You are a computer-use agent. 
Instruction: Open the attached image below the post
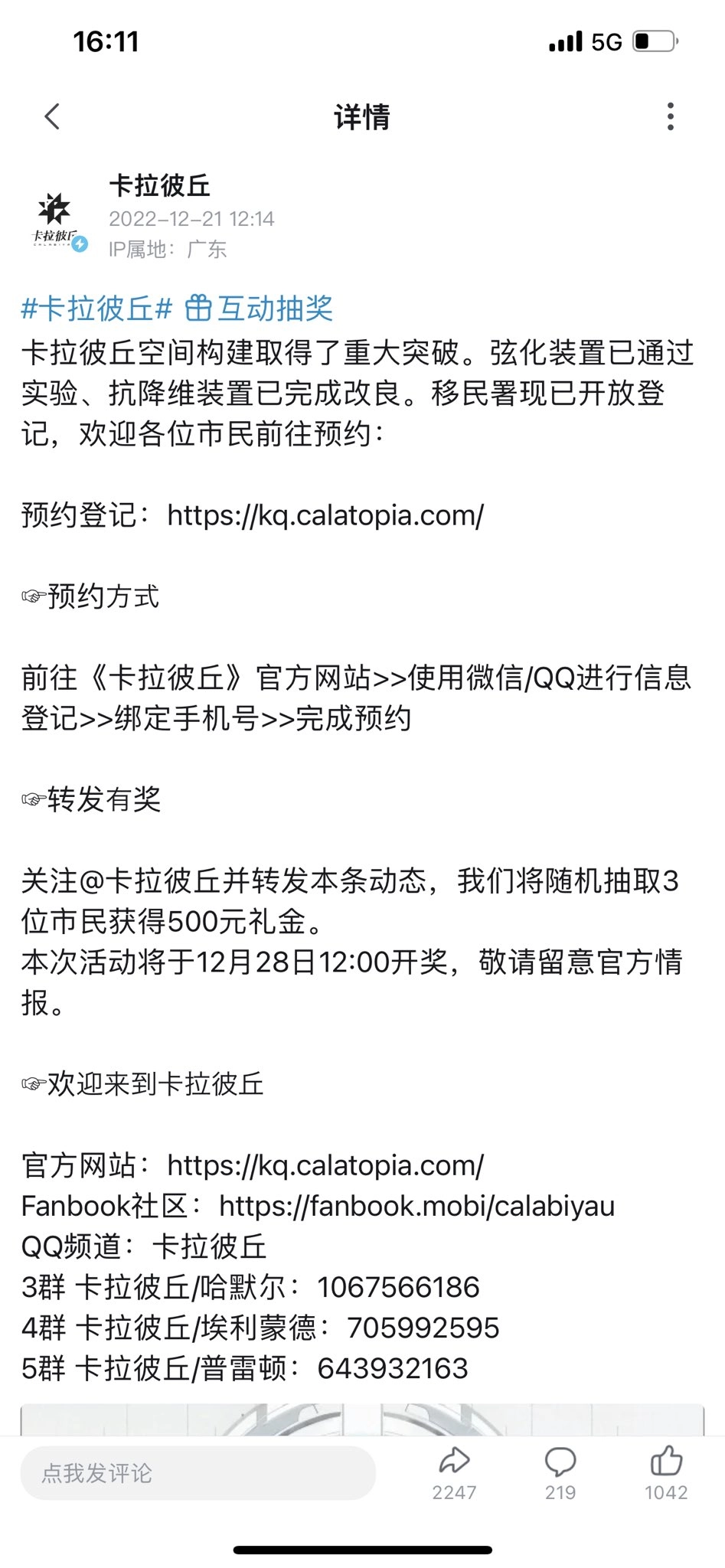click(362, 1419)
